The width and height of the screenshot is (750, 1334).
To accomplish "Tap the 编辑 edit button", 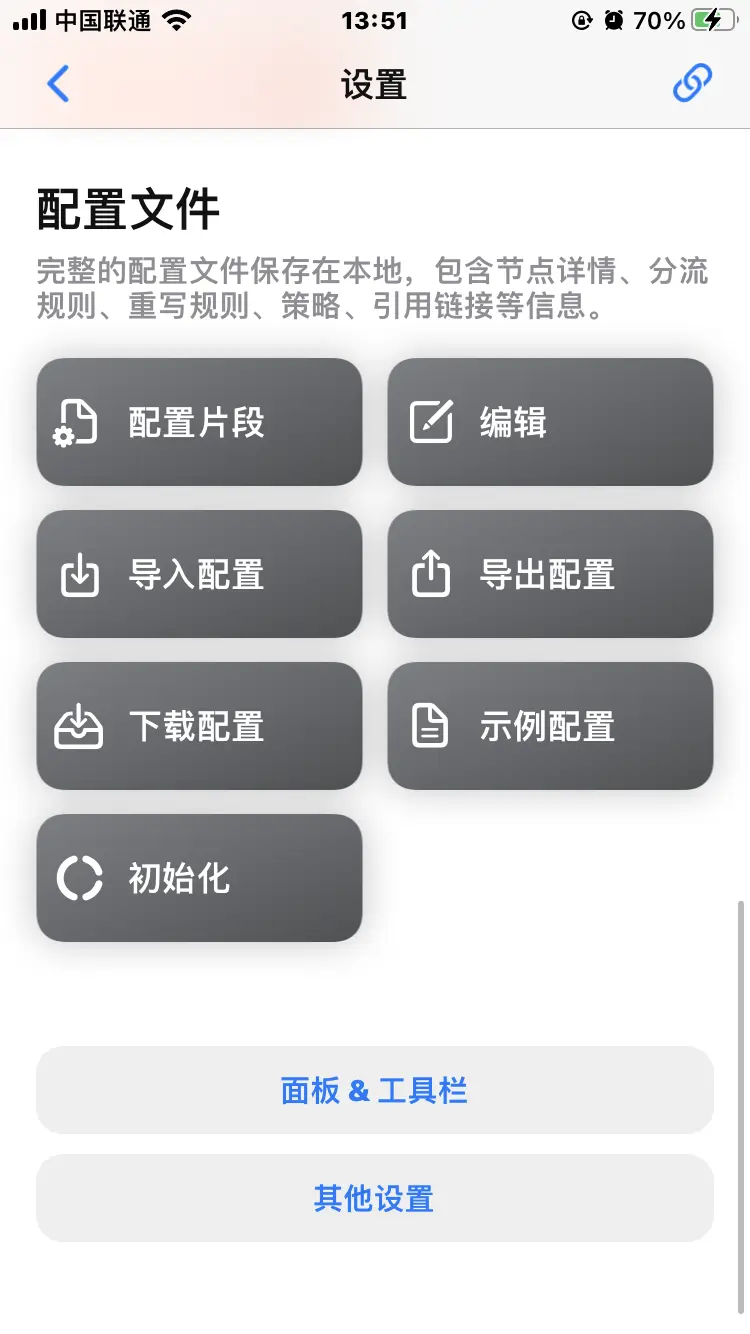I will tap(550, 422).
